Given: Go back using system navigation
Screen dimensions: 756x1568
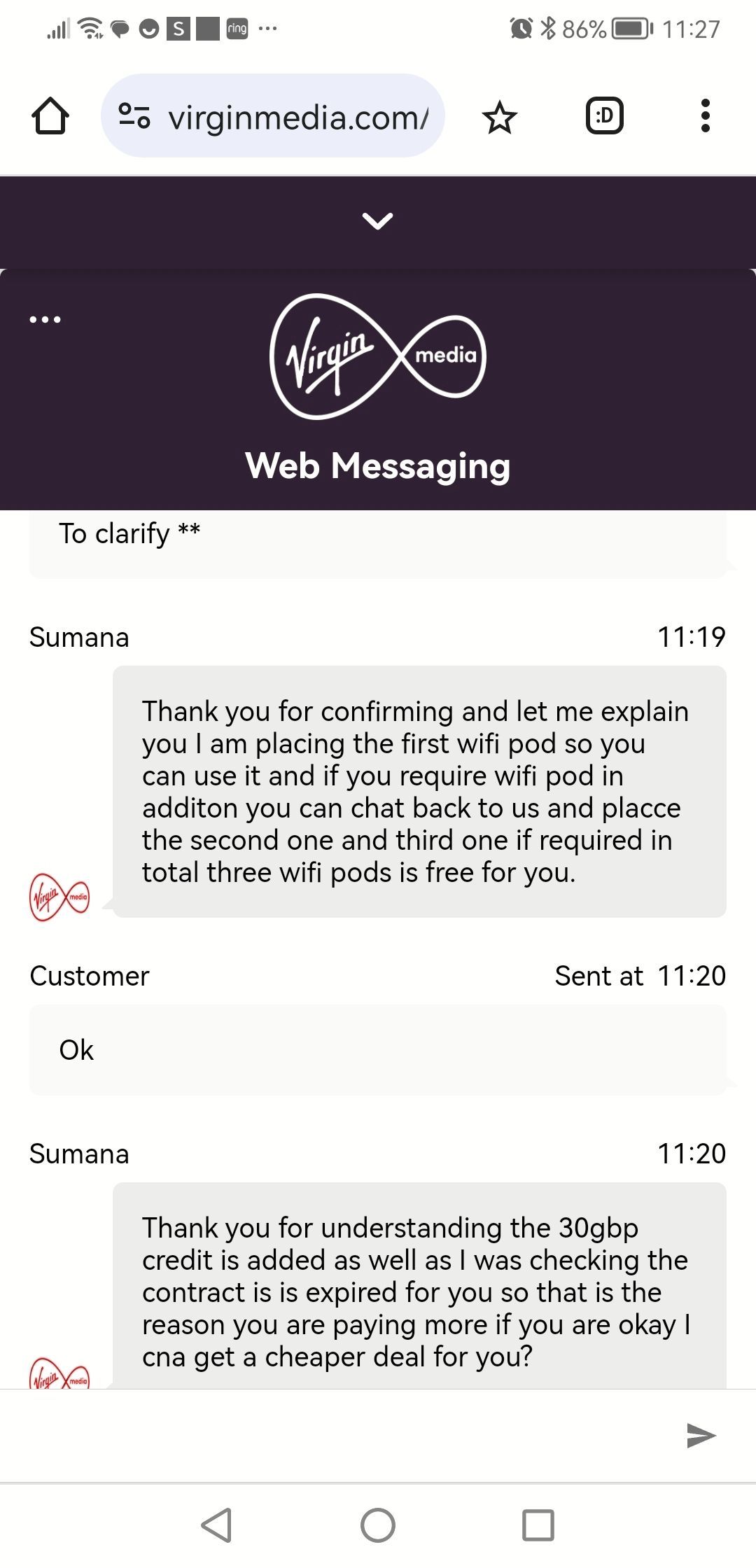Looking at the screenshot, I should pyautogui.click(x=216, y=1525).
